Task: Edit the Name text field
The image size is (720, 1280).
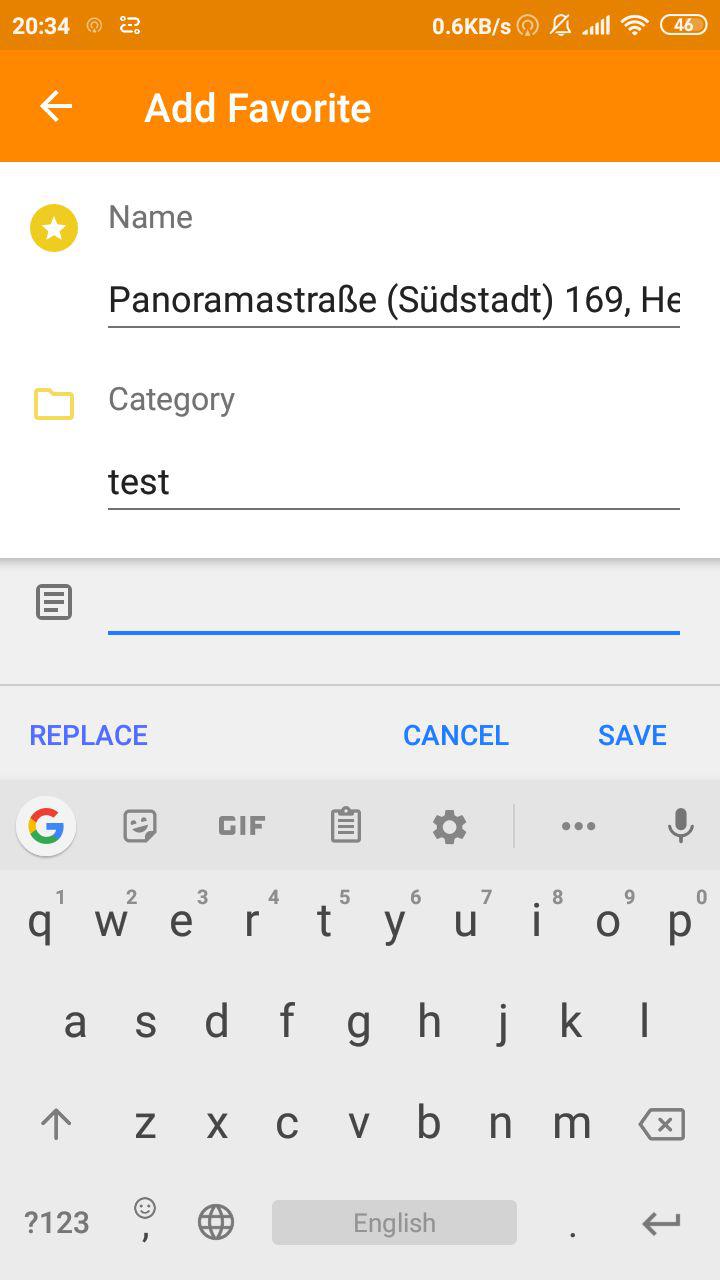Action: pos(393,299)
